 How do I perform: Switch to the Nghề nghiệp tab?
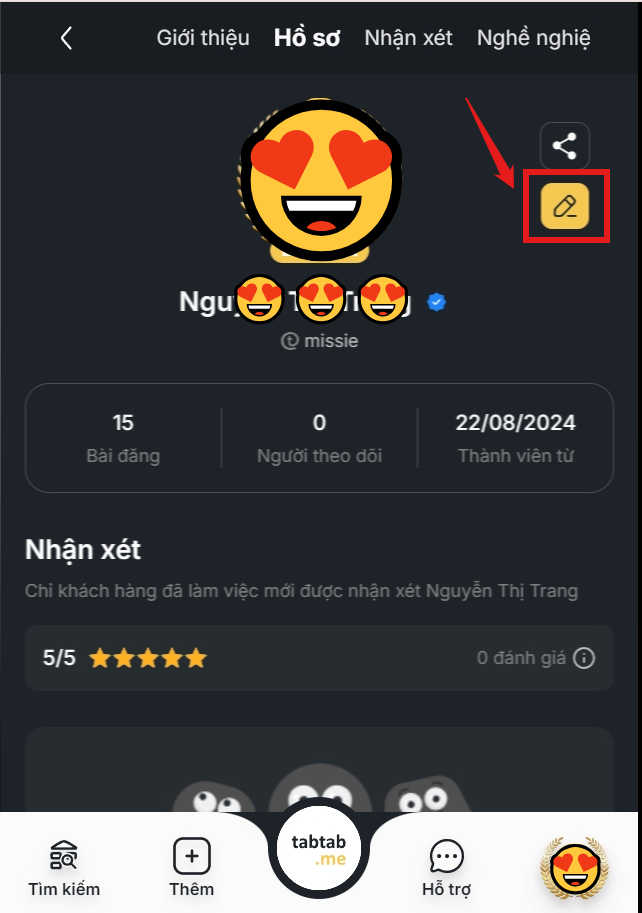pos(533,38)
